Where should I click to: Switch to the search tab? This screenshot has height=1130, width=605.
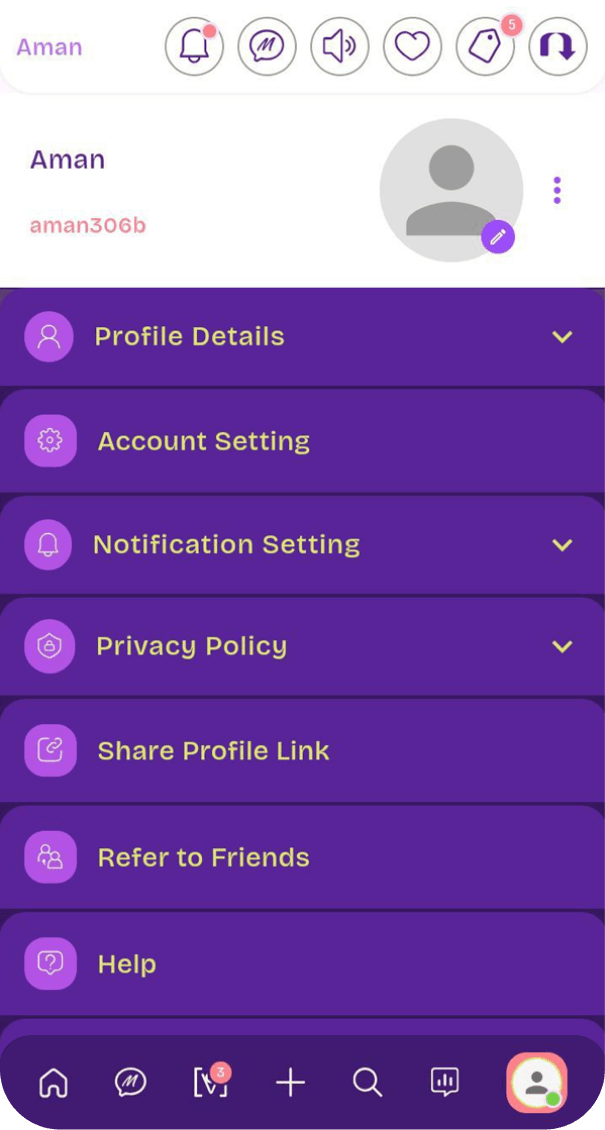(x=367, y=1082)
